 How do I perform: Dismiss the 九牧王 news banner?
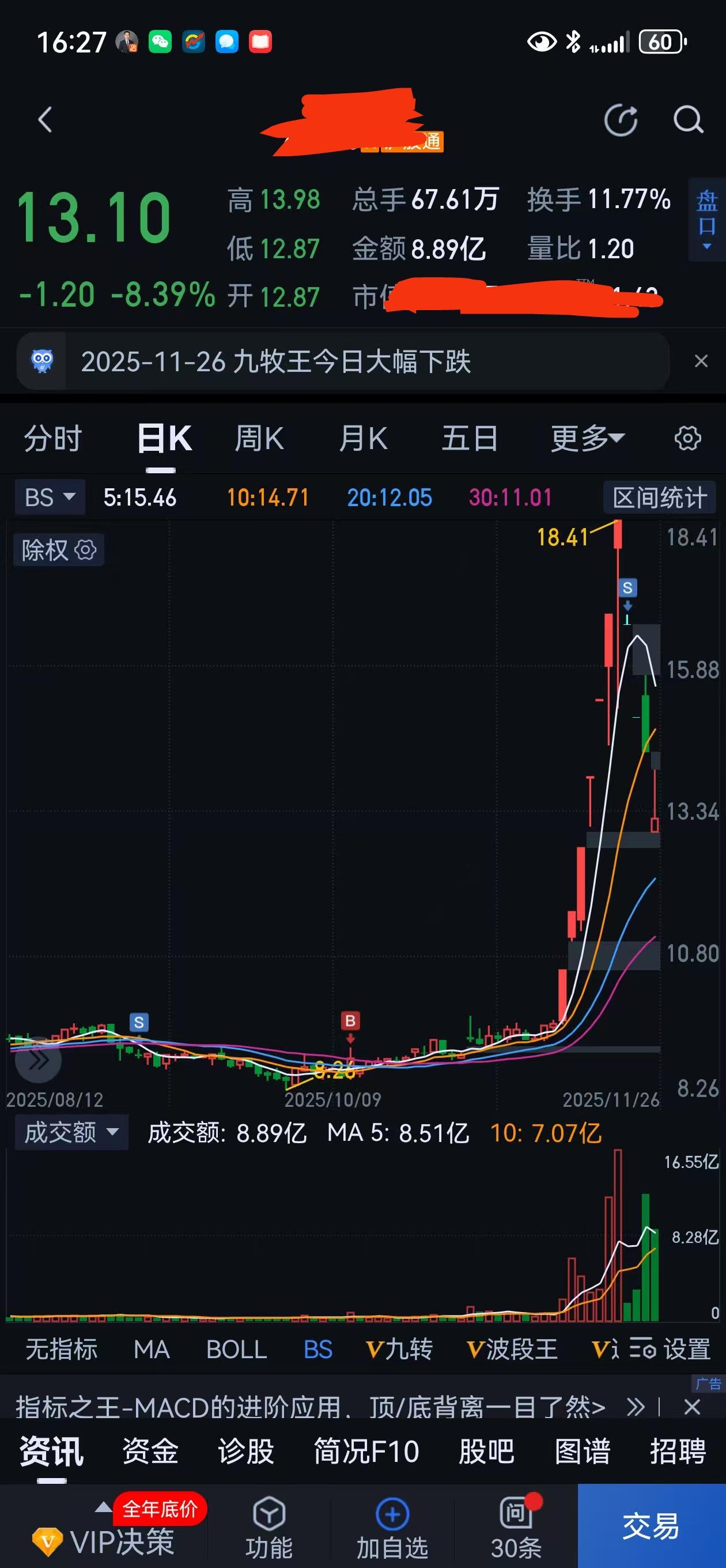coord(701,361)
